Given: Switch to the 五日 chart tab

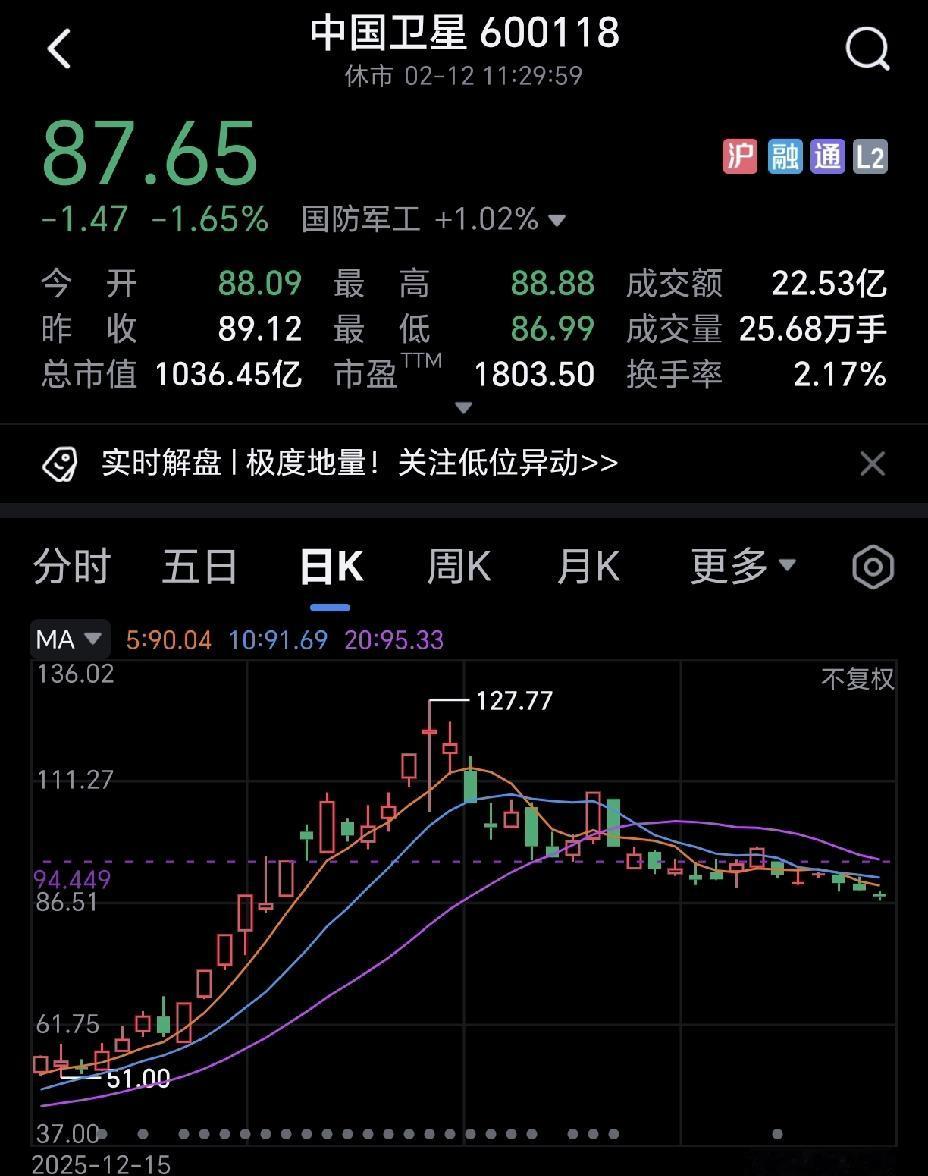Looking at the screenshot, I should tap(199, 567).
